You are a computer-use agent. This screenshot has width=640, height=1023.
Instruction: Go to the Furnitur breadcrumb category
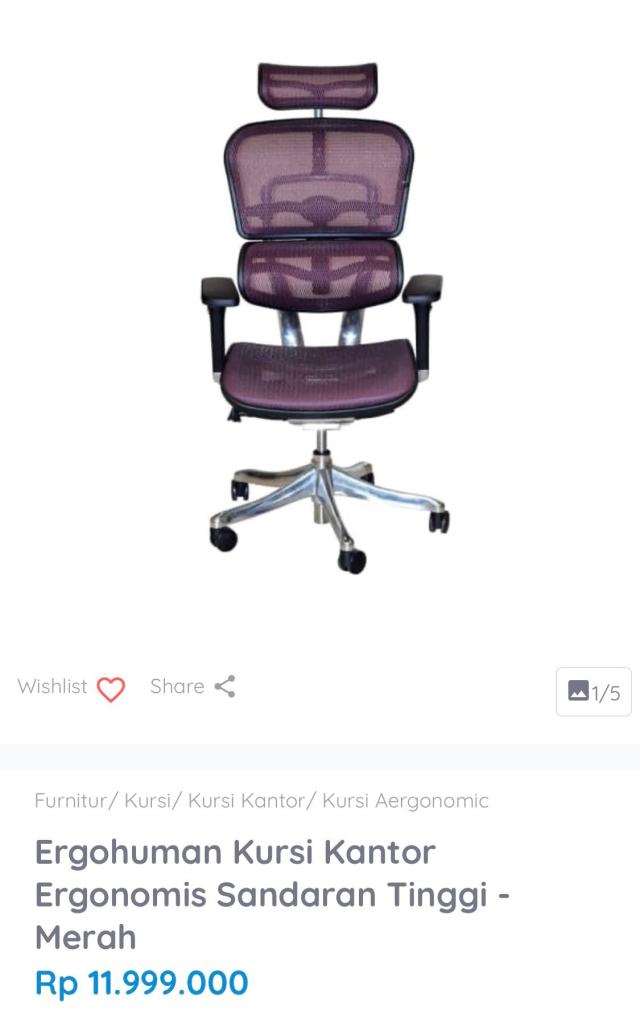tap(72, 800)
